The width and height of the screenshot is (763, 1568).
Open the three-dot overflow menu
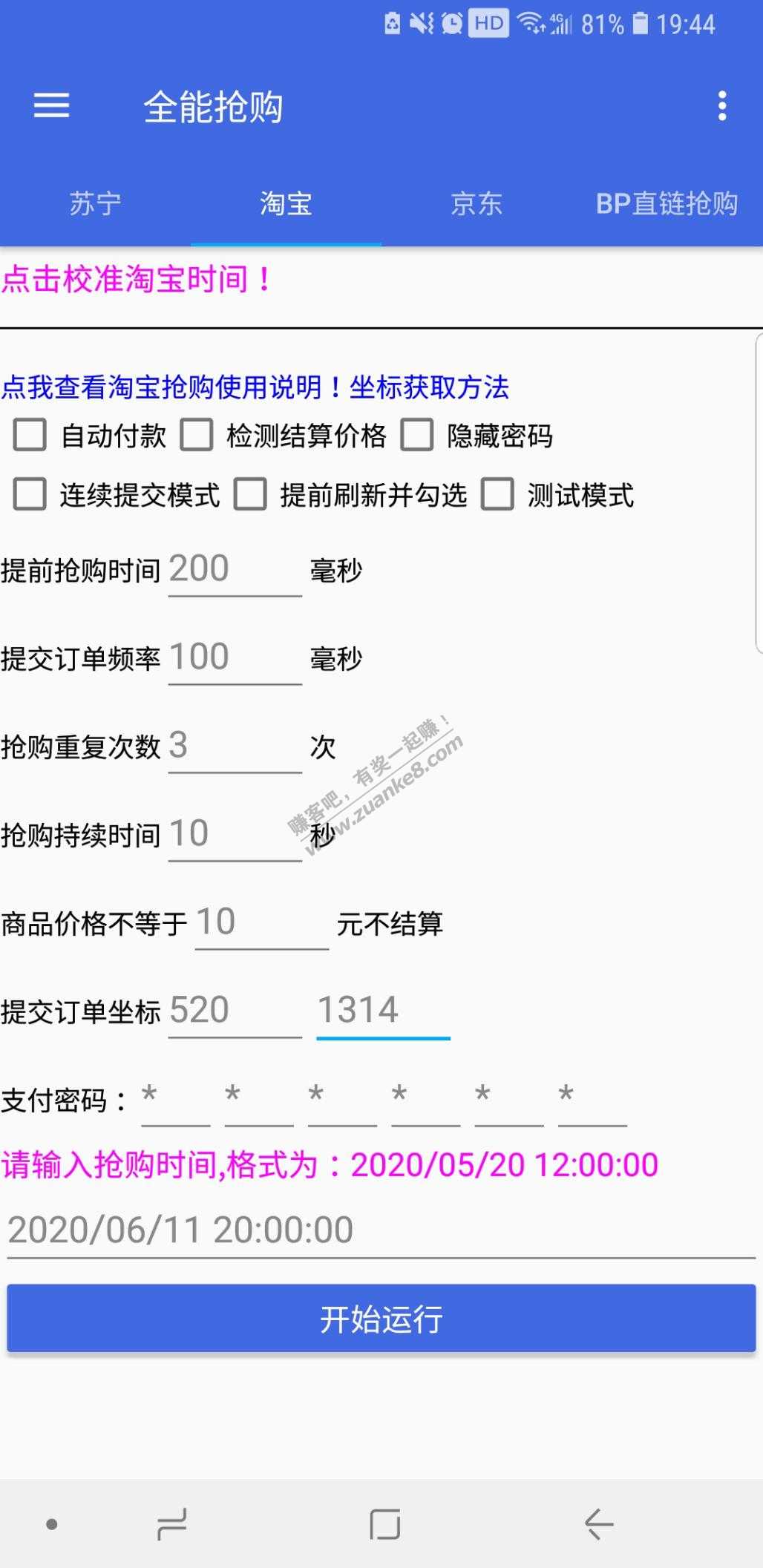[x=722, y=106]
